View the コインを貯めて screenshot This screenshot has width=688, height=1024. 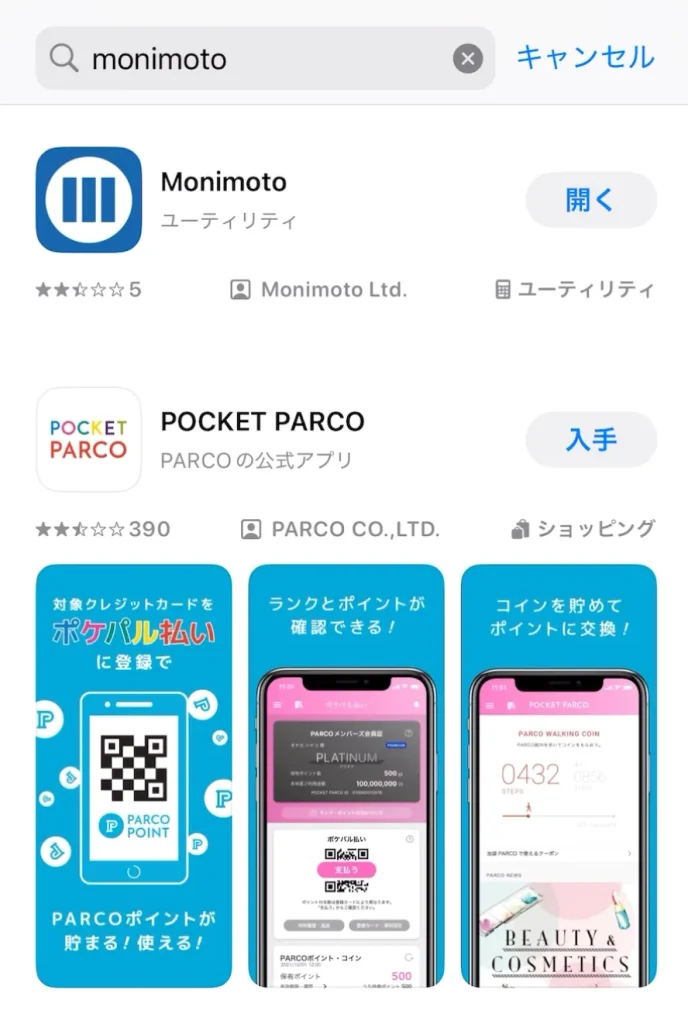point(558,775)
